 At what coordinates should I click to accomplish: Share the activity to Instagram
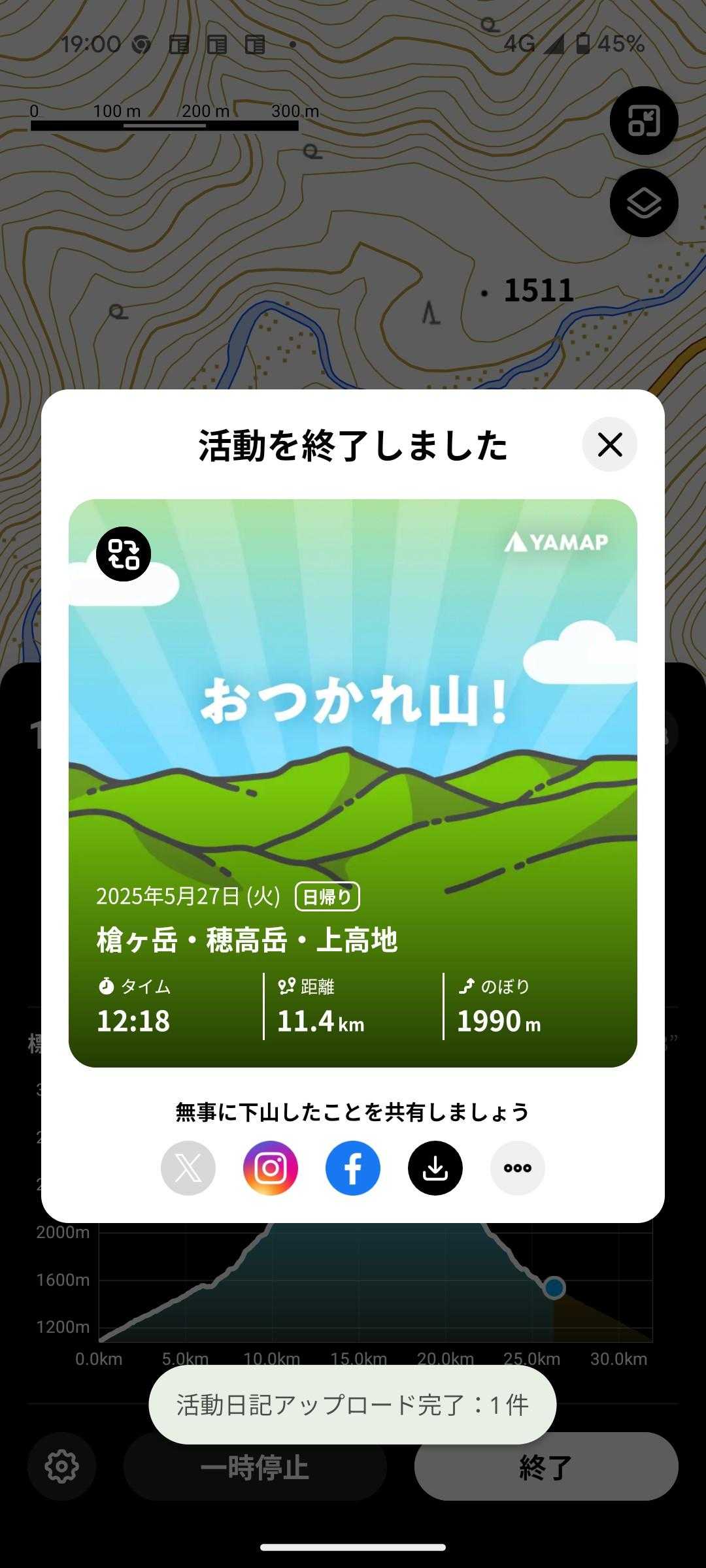click(x=271, y=1168)
